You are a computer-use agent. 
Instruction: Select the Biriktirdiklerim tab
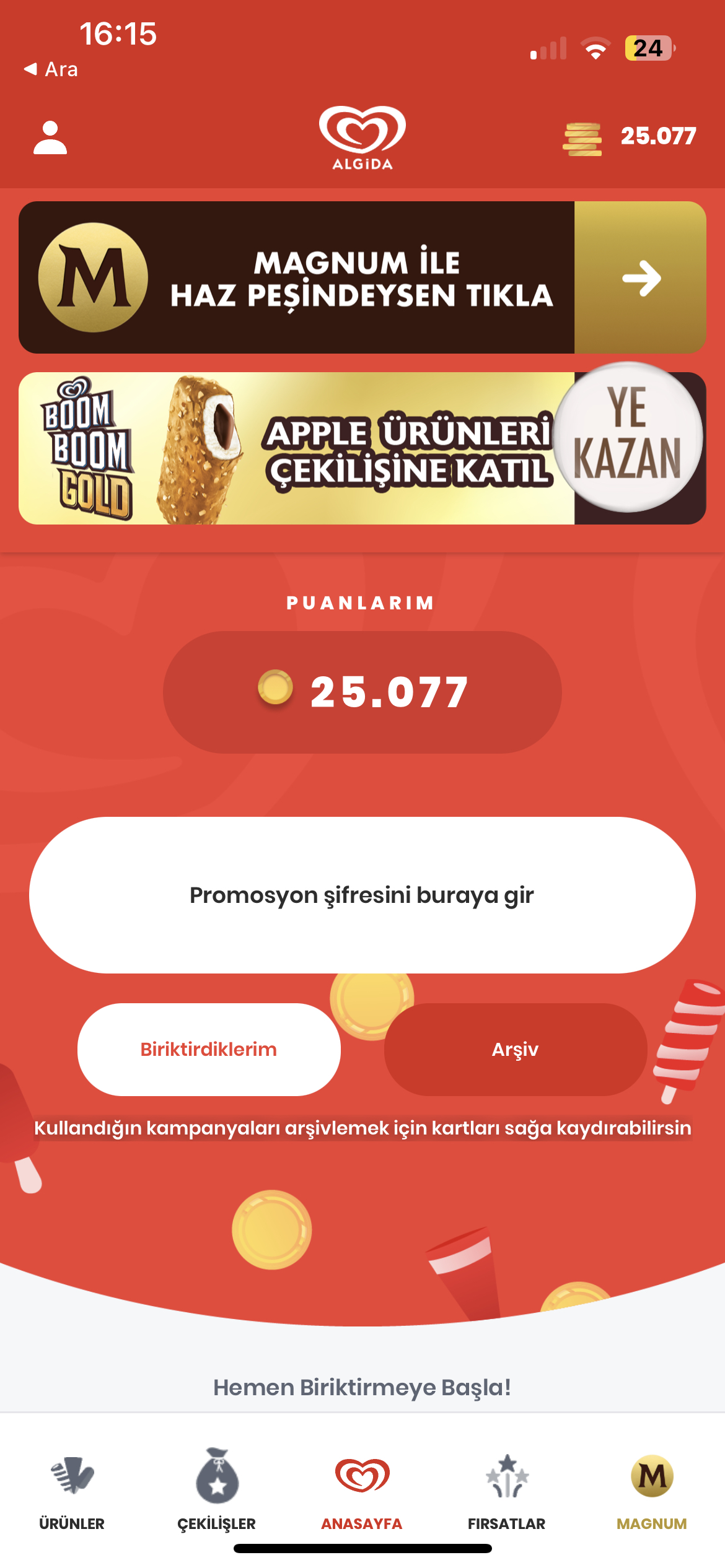click(x=209, y=1050)
